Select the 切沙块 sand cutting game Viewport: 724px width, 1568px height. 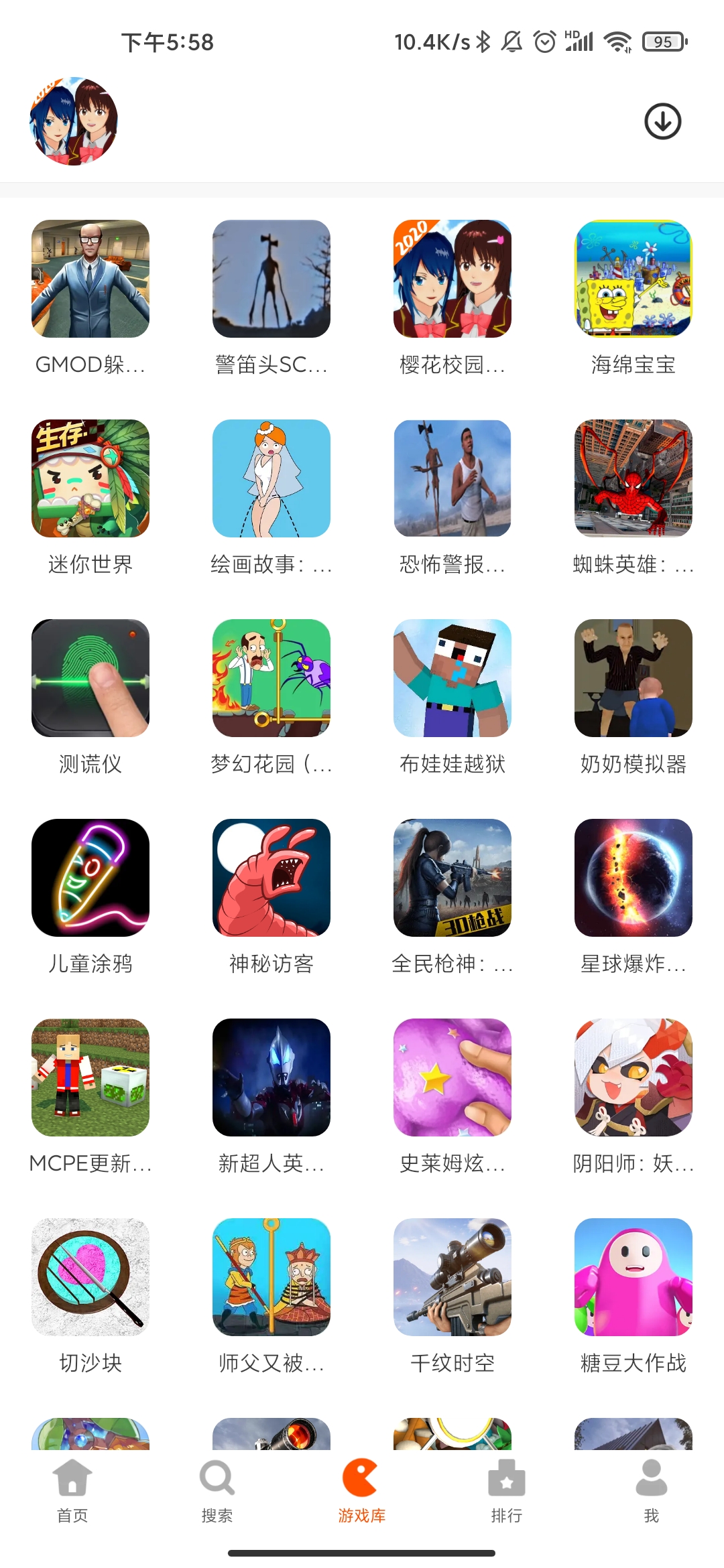[x=90, y=1276]
